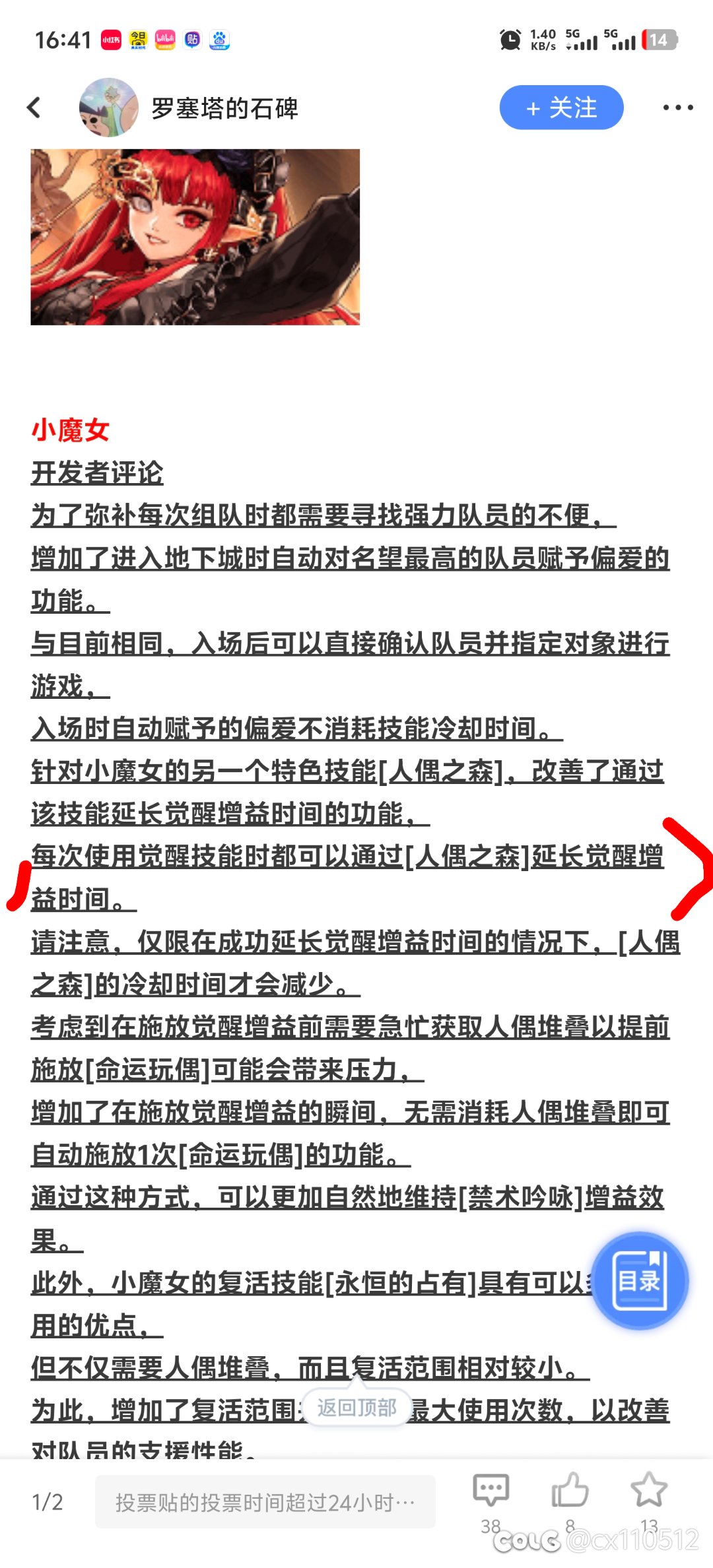Open 罗塞塔的石碑 profile avatar
This screenshot has width=713, height=1568.
click(108, 108)
